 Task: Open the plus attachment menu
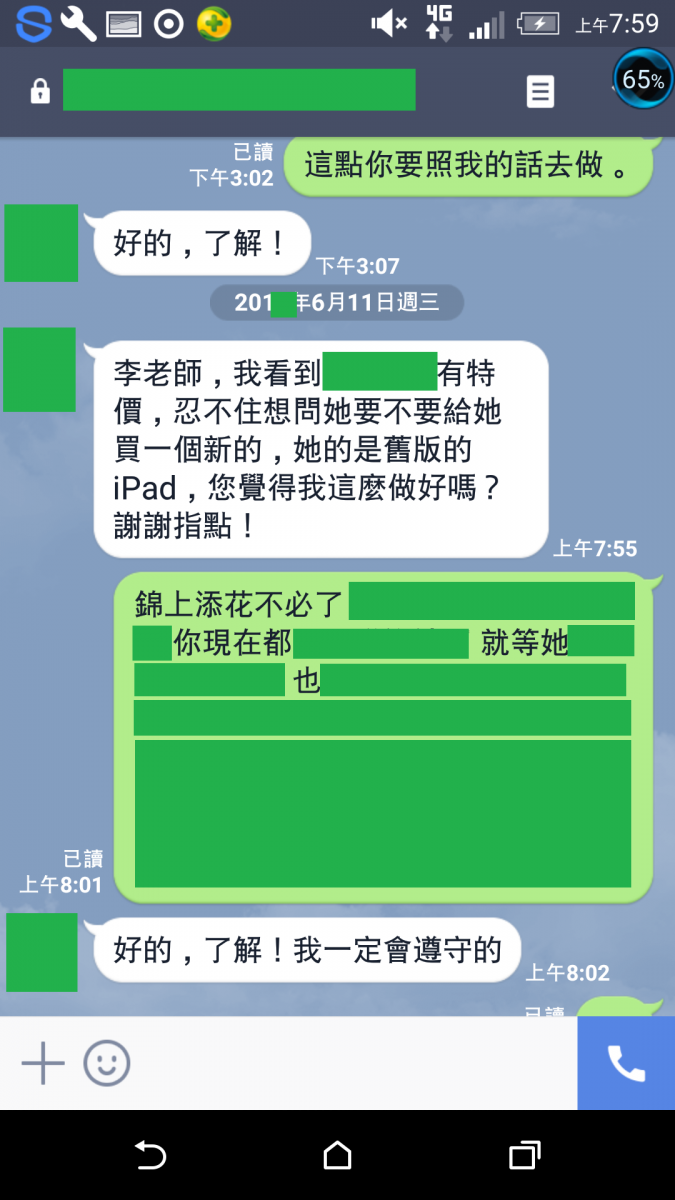coord(43,1063)
